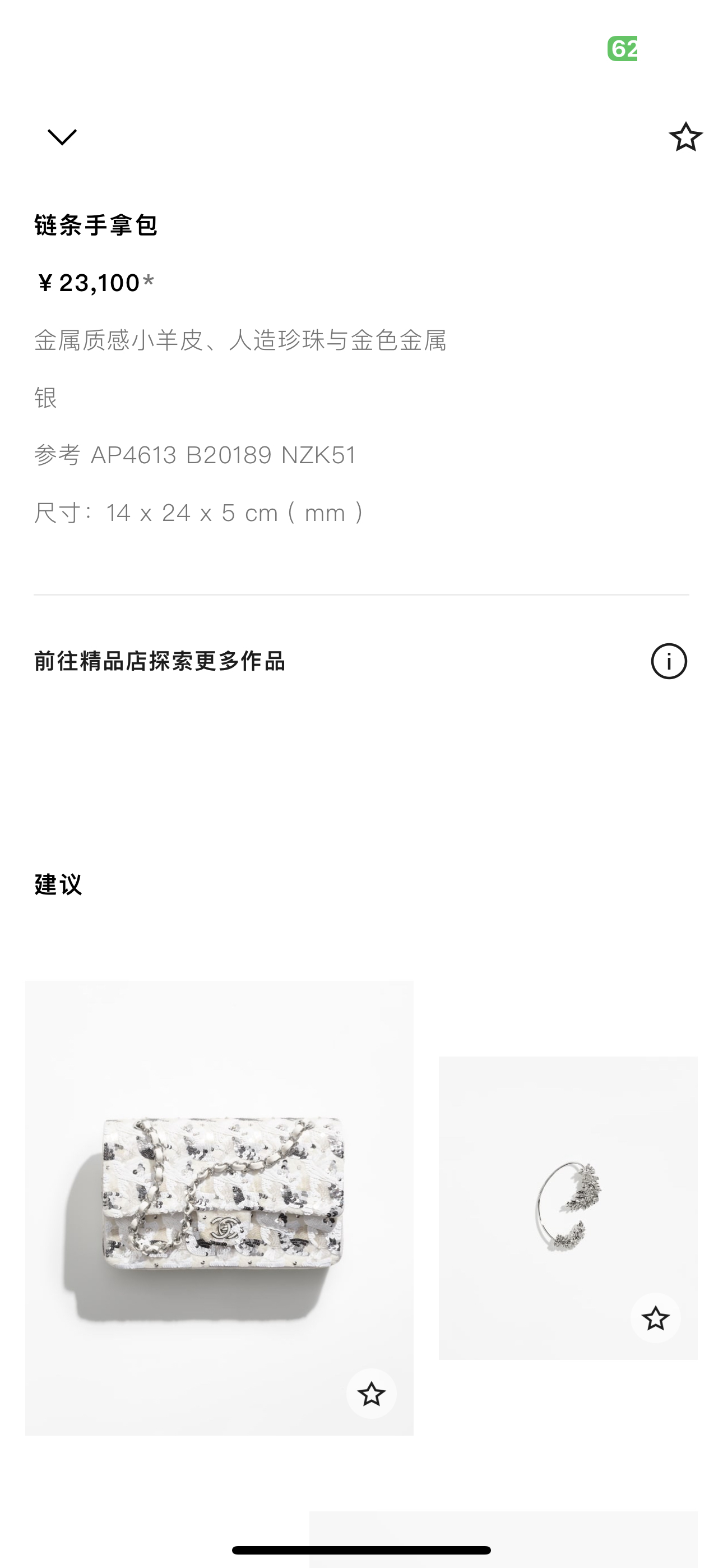Collapse the product details with the down chevron

pyautogui.click(x=62, y=137)
